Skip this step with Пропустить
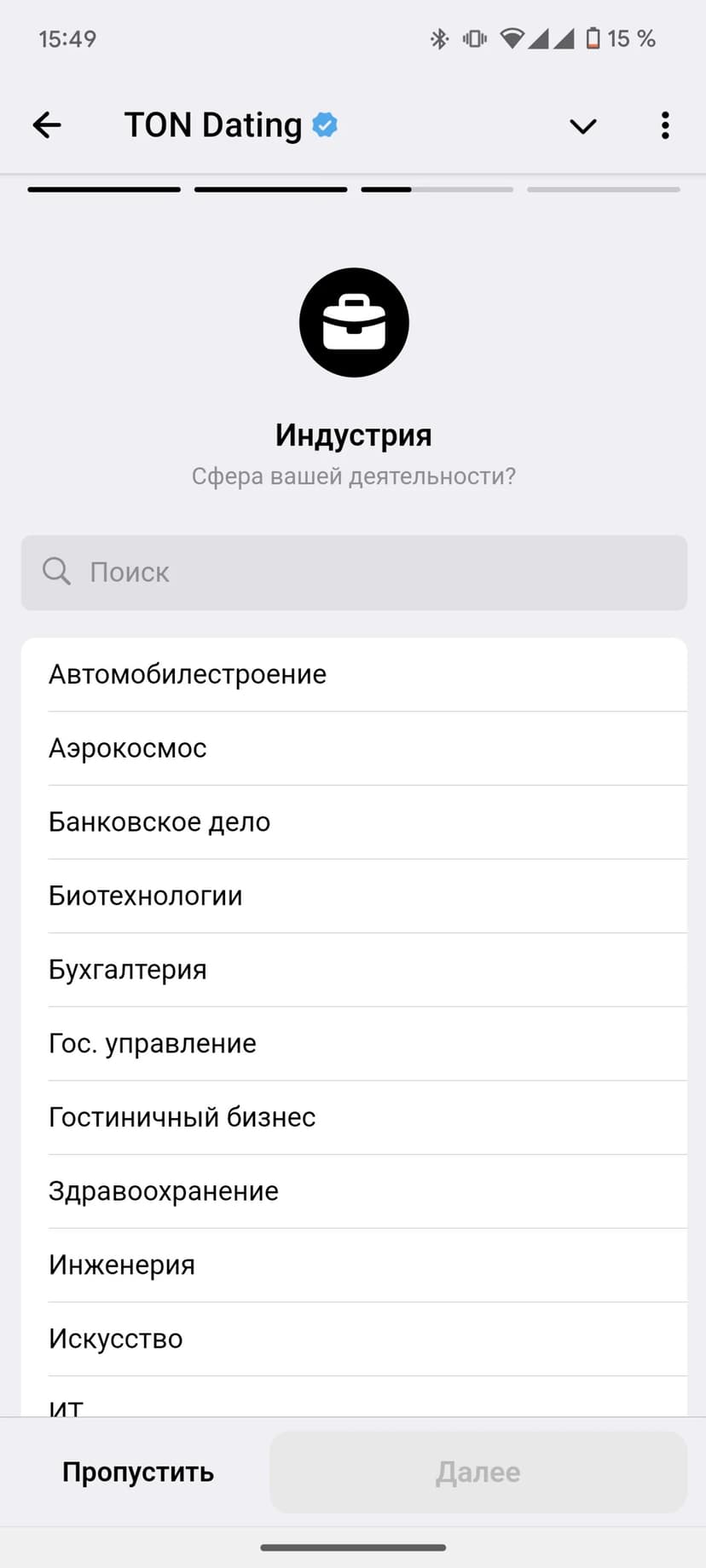Viewport: 706px width, 1568px height. (x=138, y=1472)
